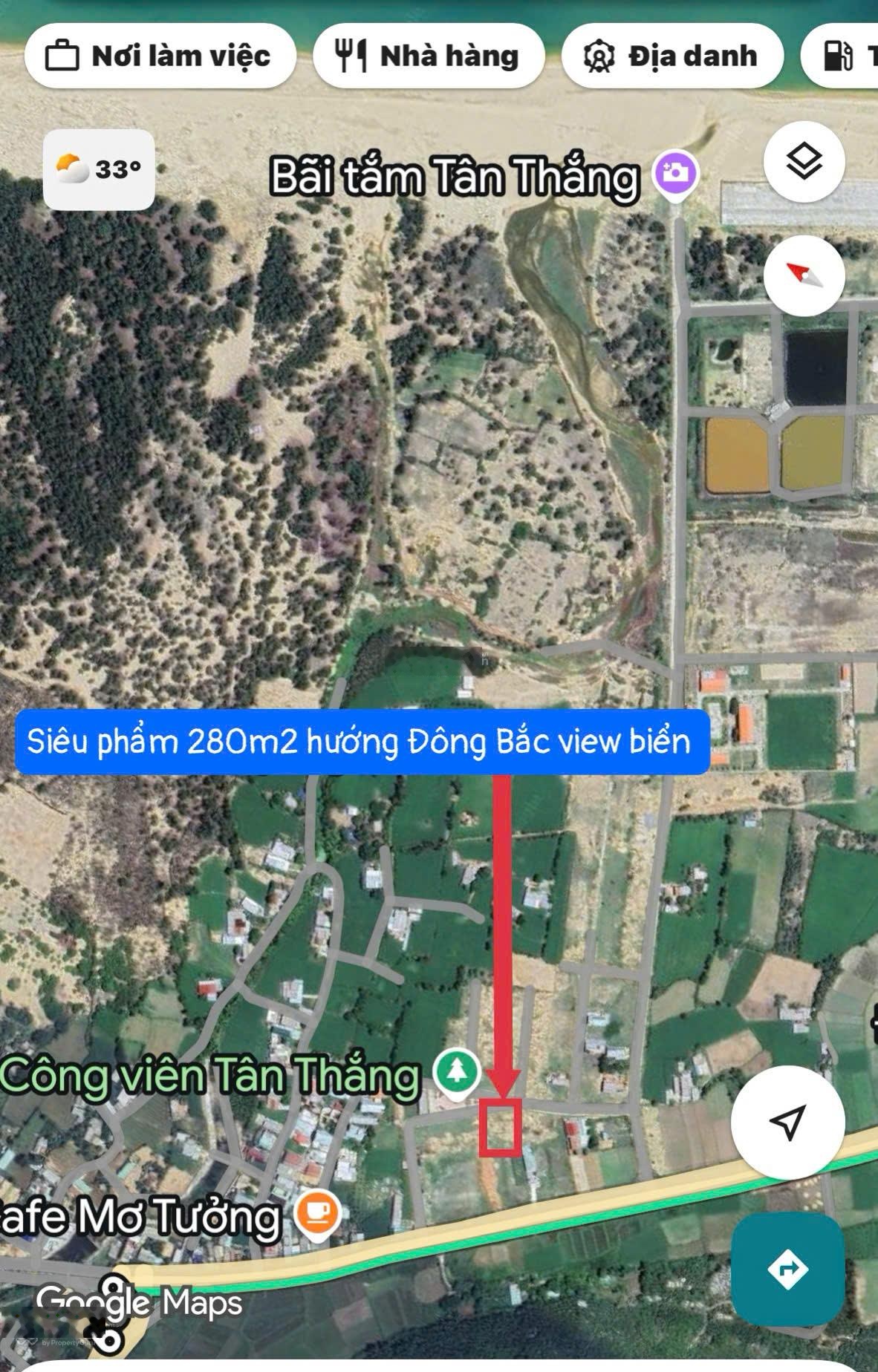Open the 33° weather widget
This screenshot has height=1372, width=878.
pos(99,169)
